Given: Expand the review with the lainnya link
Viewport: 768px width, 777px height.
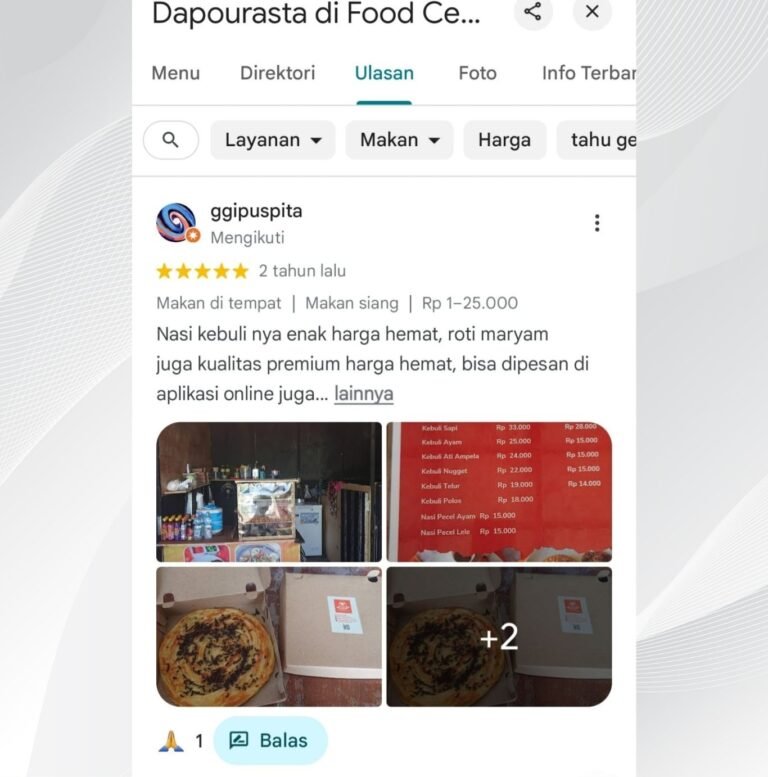Looking at the screenshot, I should tap(363, 394).
